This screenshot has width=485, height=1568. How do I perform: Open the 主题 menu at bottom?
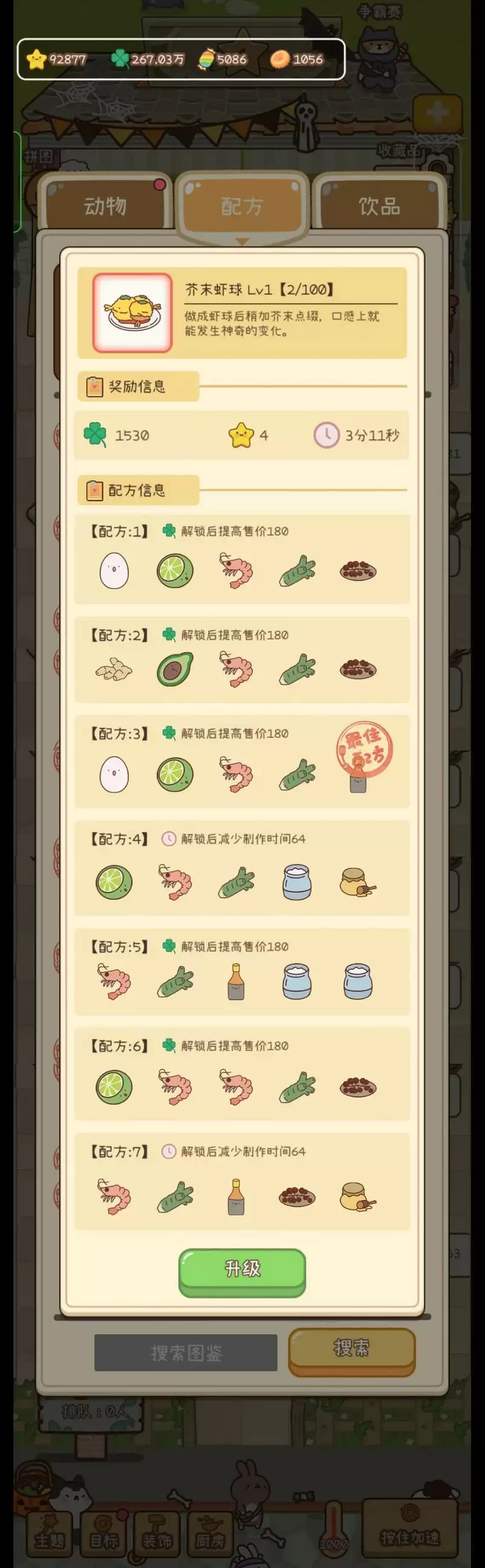pos(49,1534)
